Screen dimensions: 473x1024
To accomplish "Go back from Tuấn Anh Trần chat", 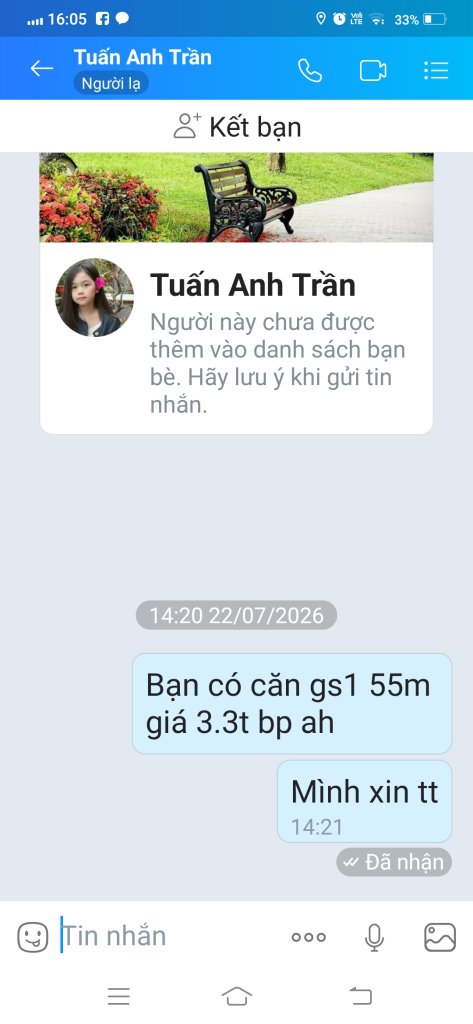I will tap(42, 69).
